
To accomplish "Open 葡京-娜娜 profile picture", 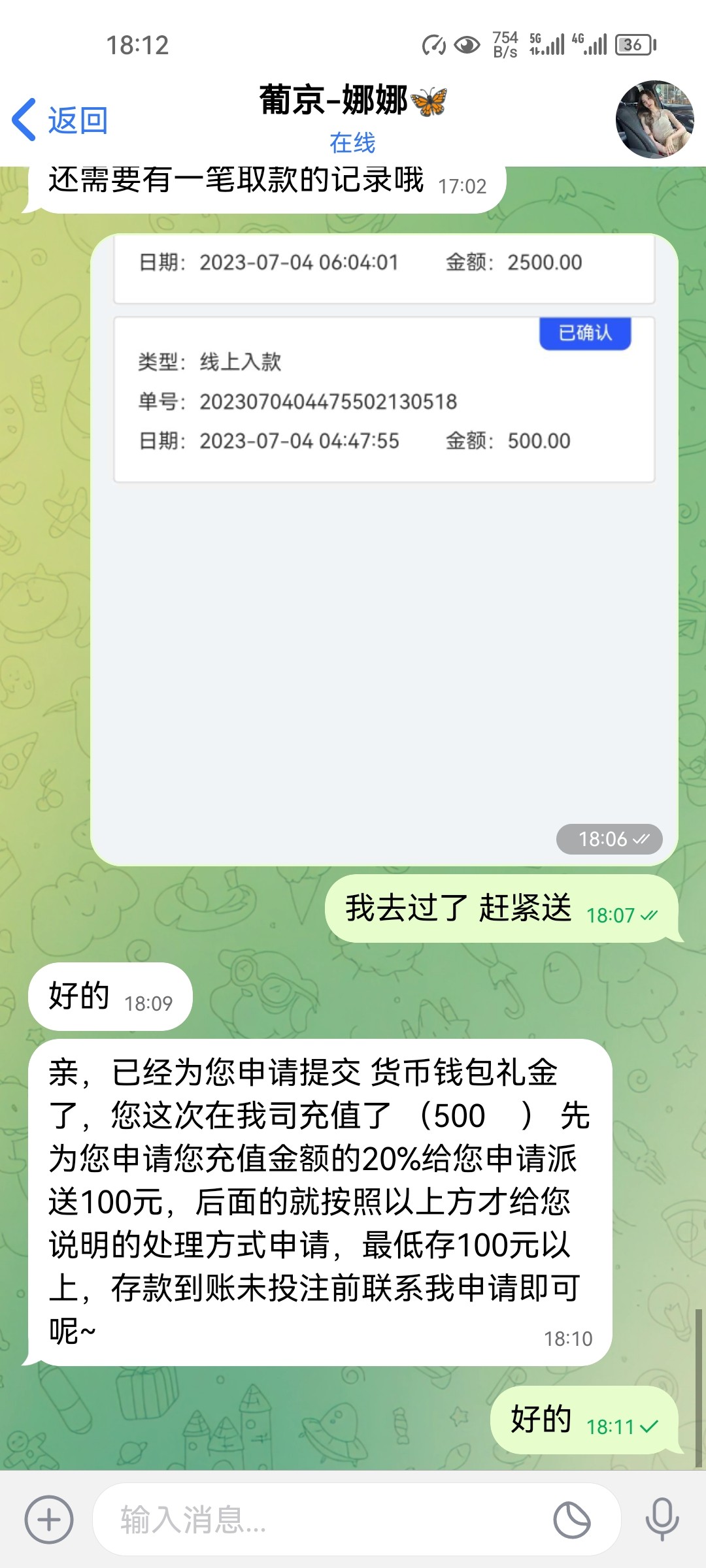I will (654, 120).
